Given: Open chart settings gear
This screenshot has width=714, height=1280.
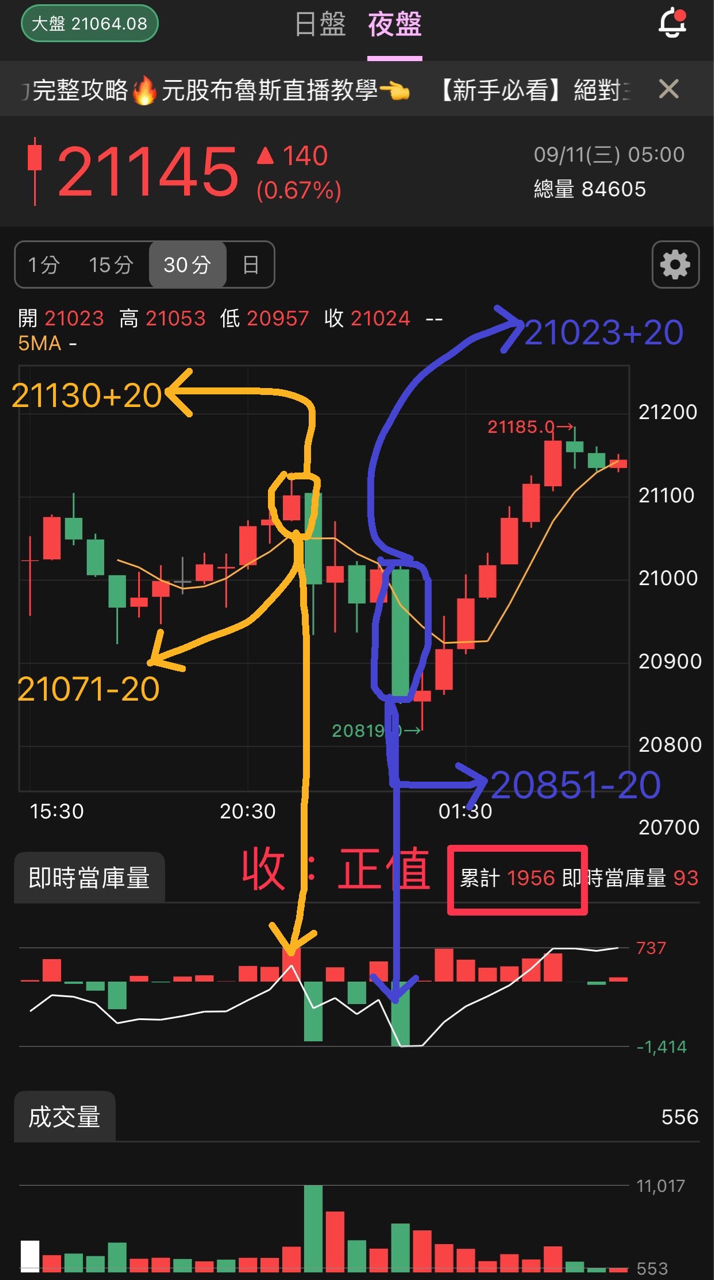Looking at the screenshot, I should 675,265.
